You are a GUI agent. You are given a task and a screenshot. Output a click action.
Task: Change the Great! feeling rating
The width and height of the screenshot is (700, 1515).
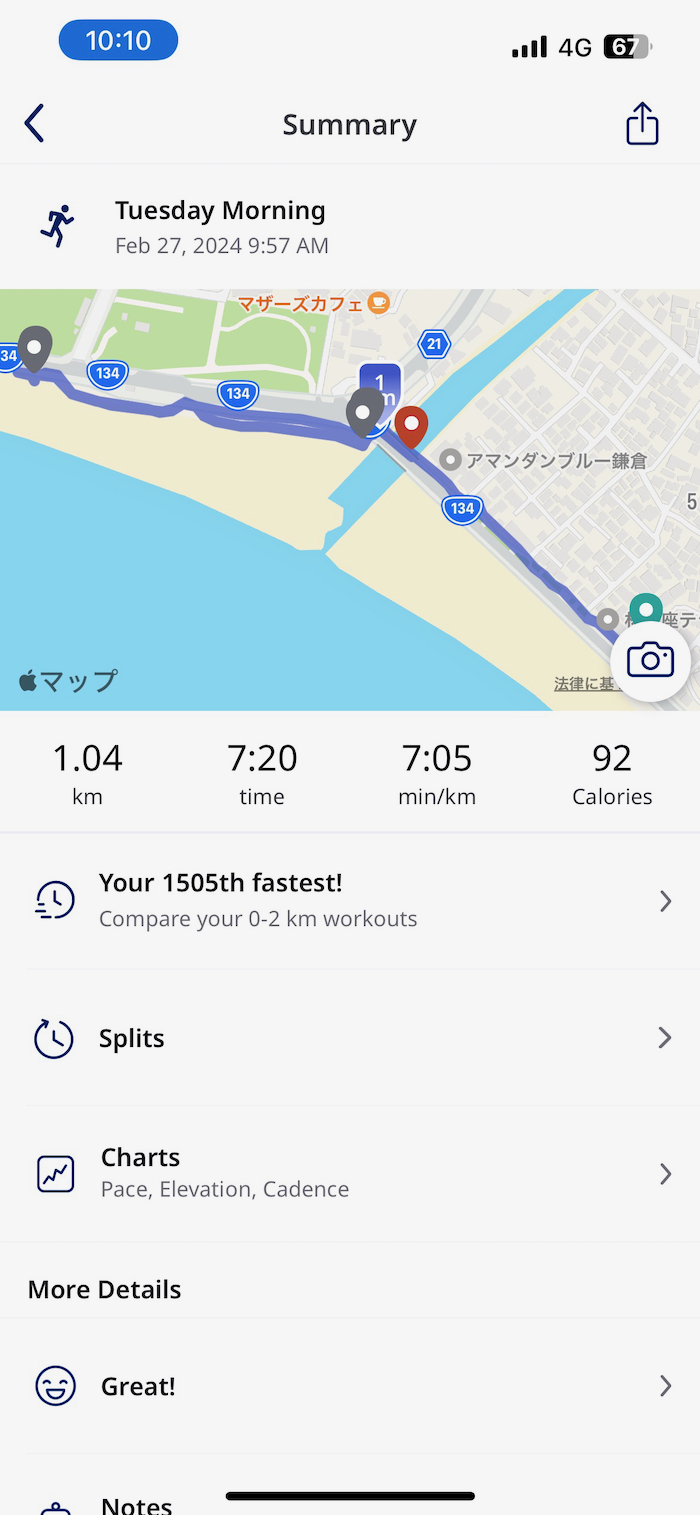click(x=350, y=1386)
